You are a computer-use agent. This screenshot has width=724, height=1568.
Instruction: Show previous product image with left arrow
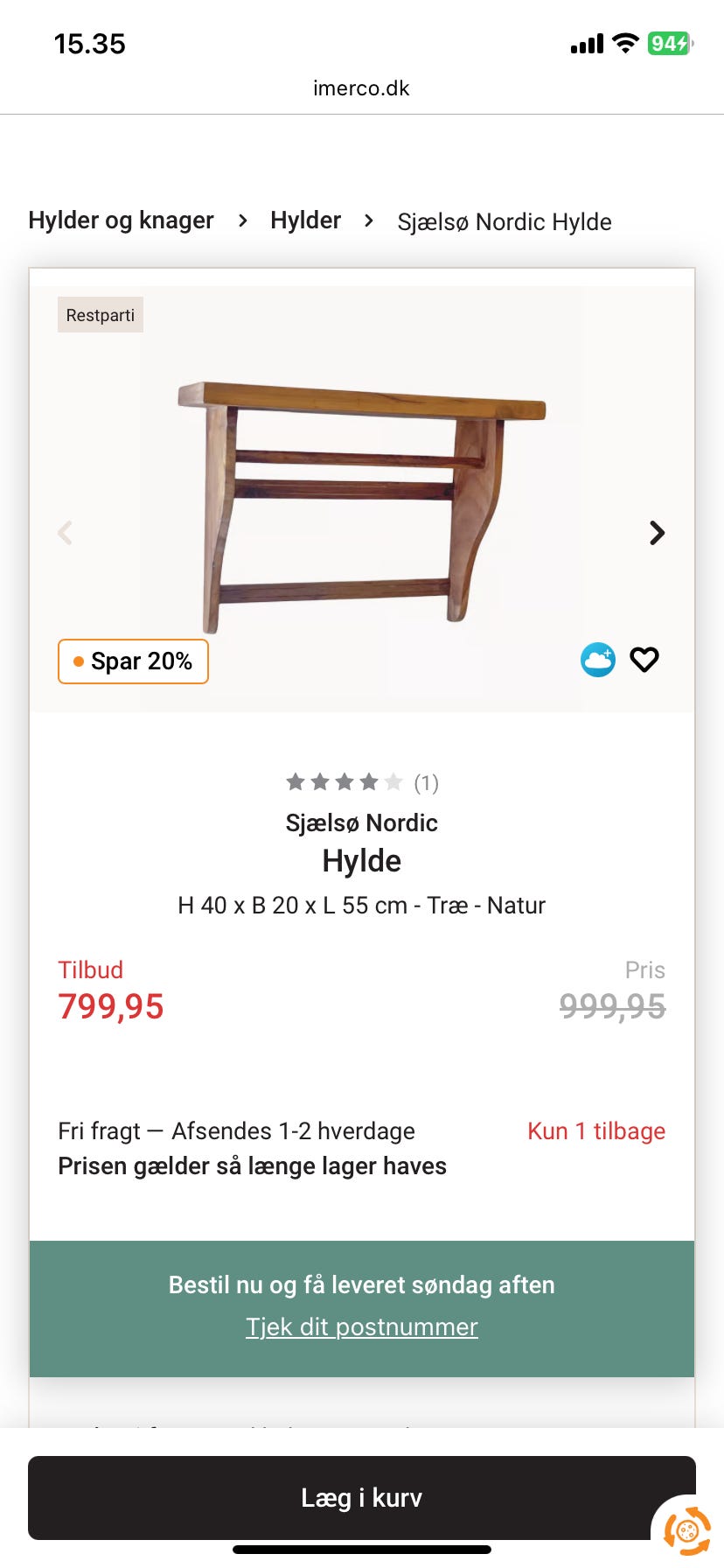66,532
